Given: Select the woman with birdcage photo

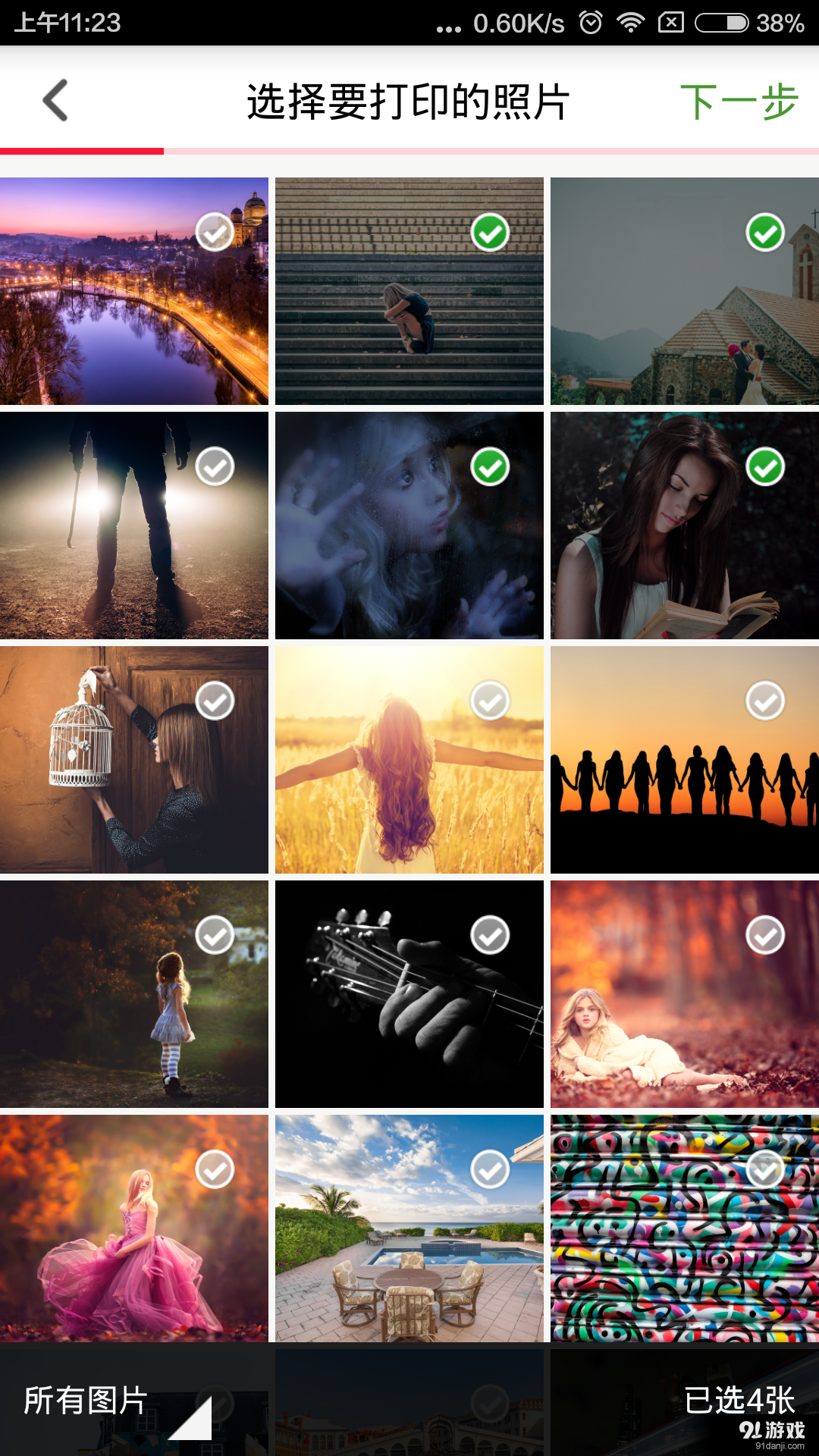Looking at the screenshot, I should 215,701.
